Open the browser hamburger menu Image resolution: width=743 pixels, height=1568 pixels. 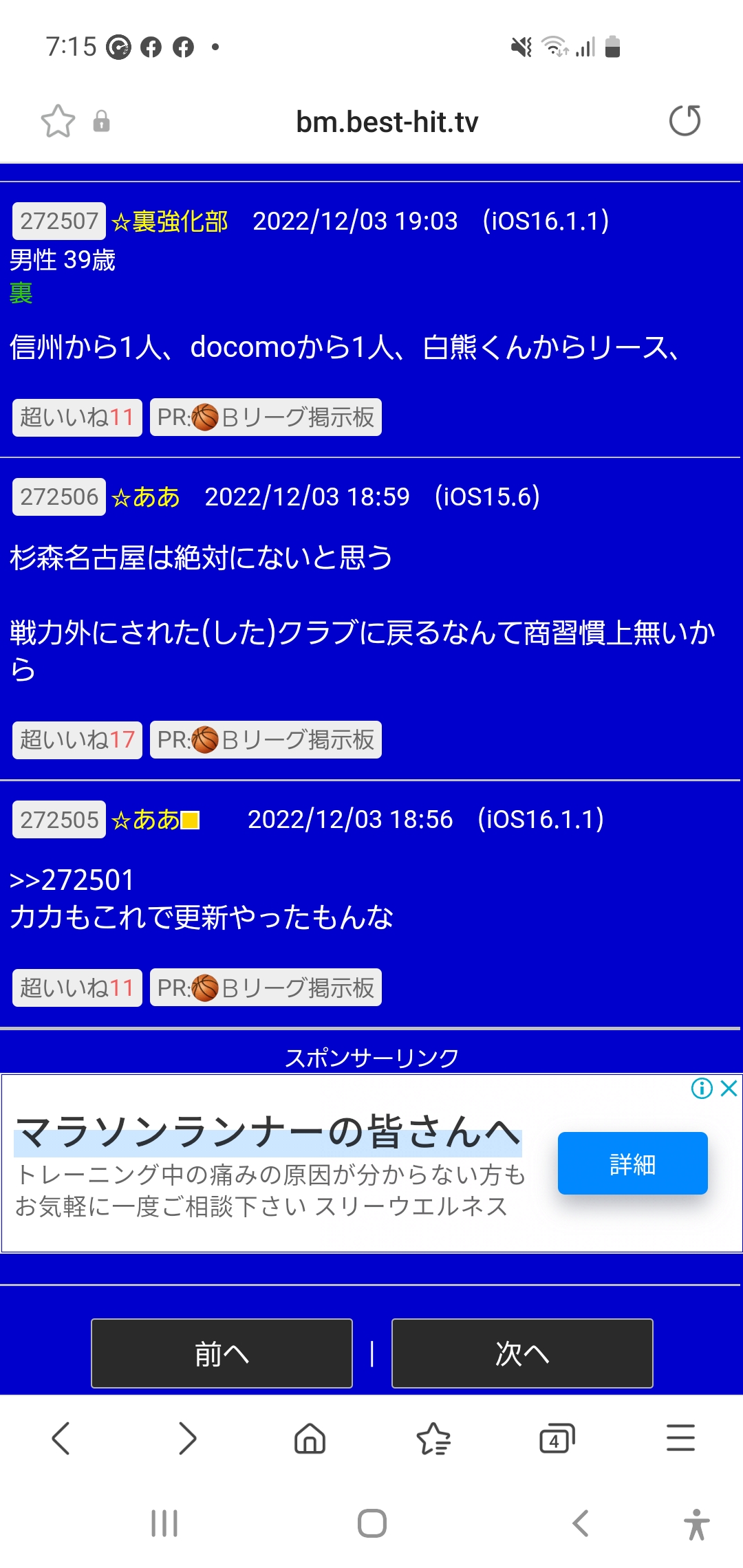pos(680,1439)
